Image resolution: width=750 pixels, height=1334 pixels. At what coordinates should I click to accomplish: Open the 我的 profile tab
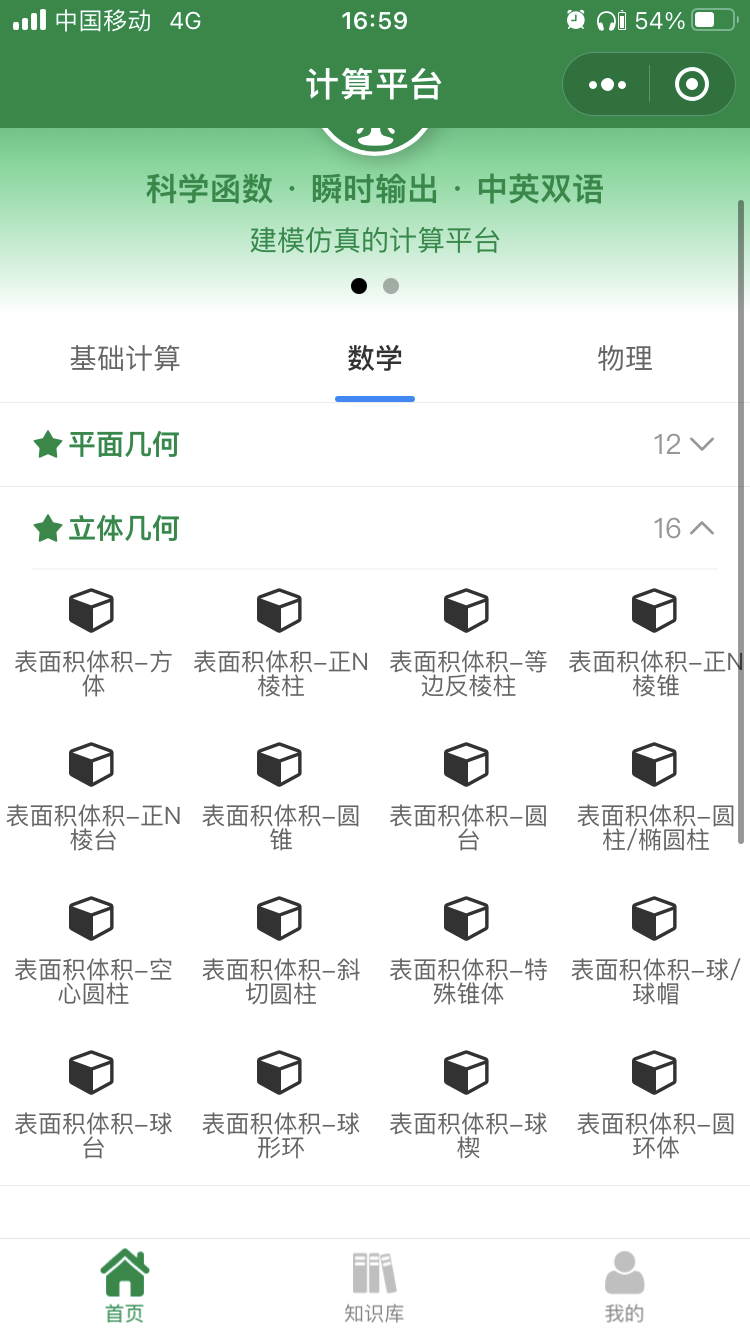(x=624, y=1286)
